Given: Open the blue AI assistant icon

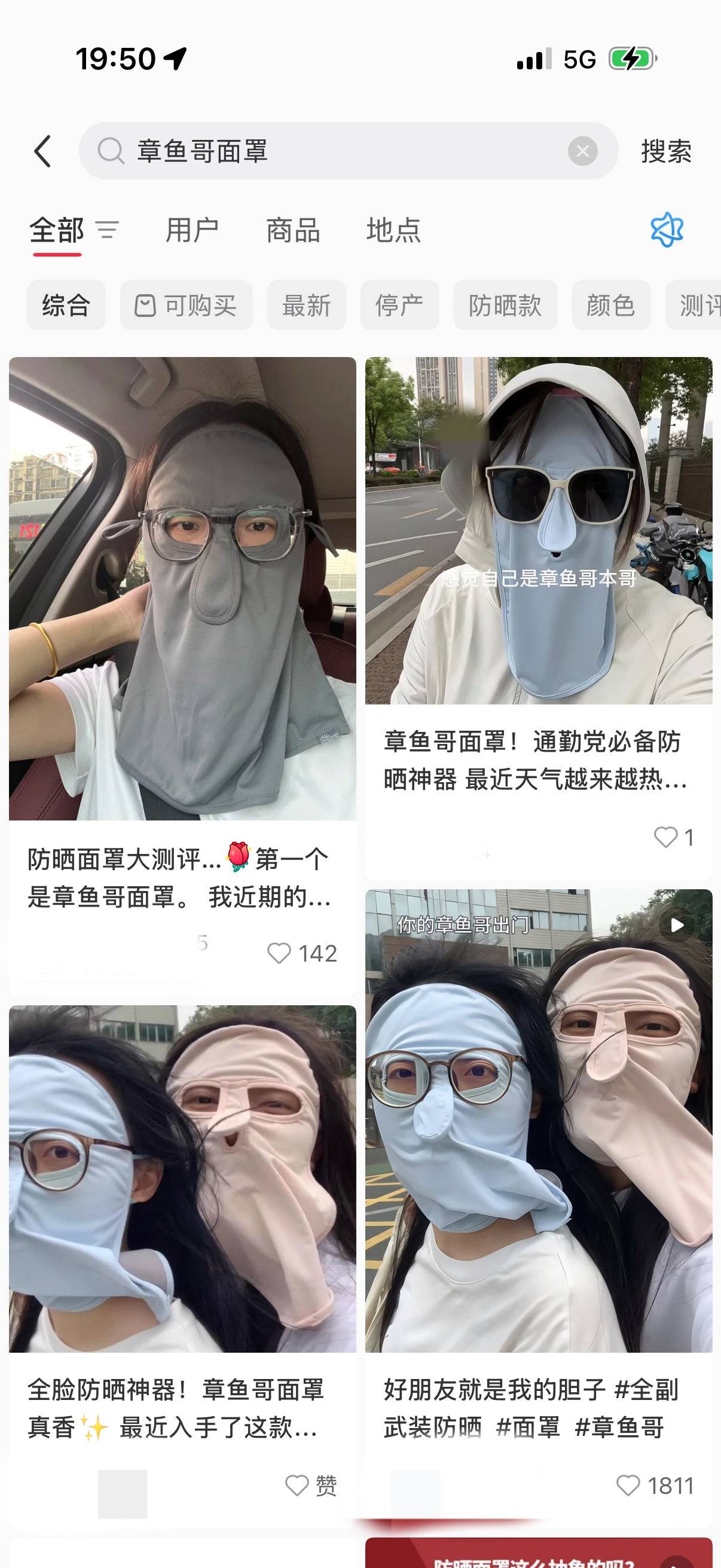Looking at the screenshot, I should pos(667,230).
